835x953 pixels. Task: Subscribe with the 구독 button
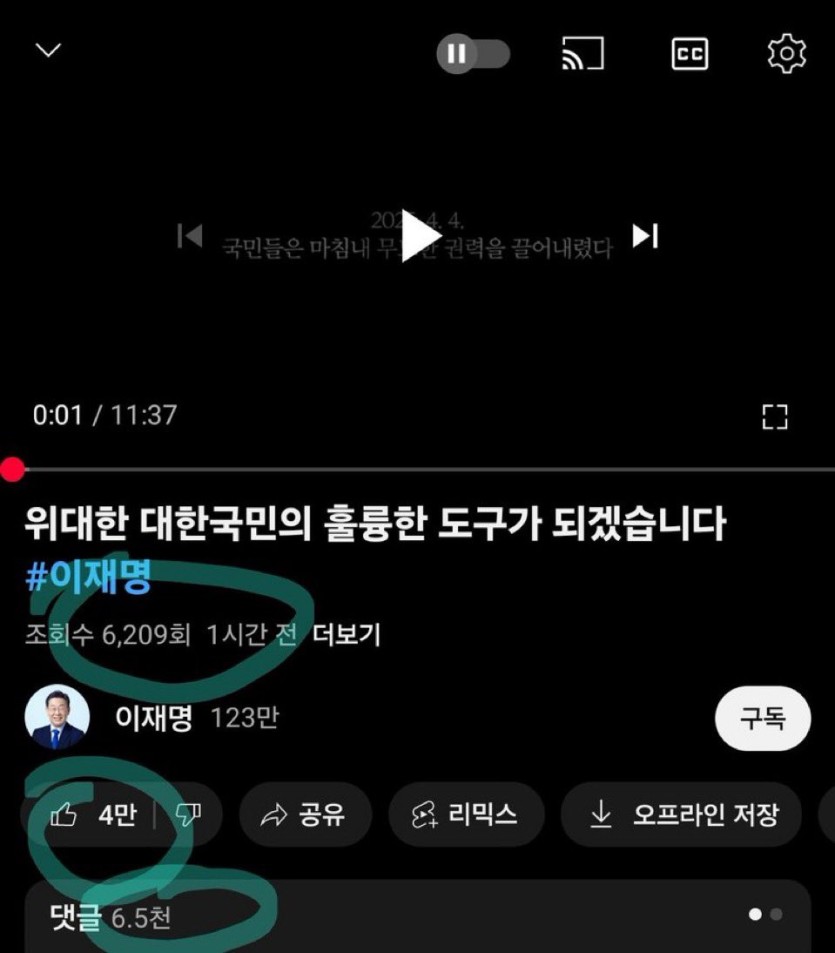point(762,718)
